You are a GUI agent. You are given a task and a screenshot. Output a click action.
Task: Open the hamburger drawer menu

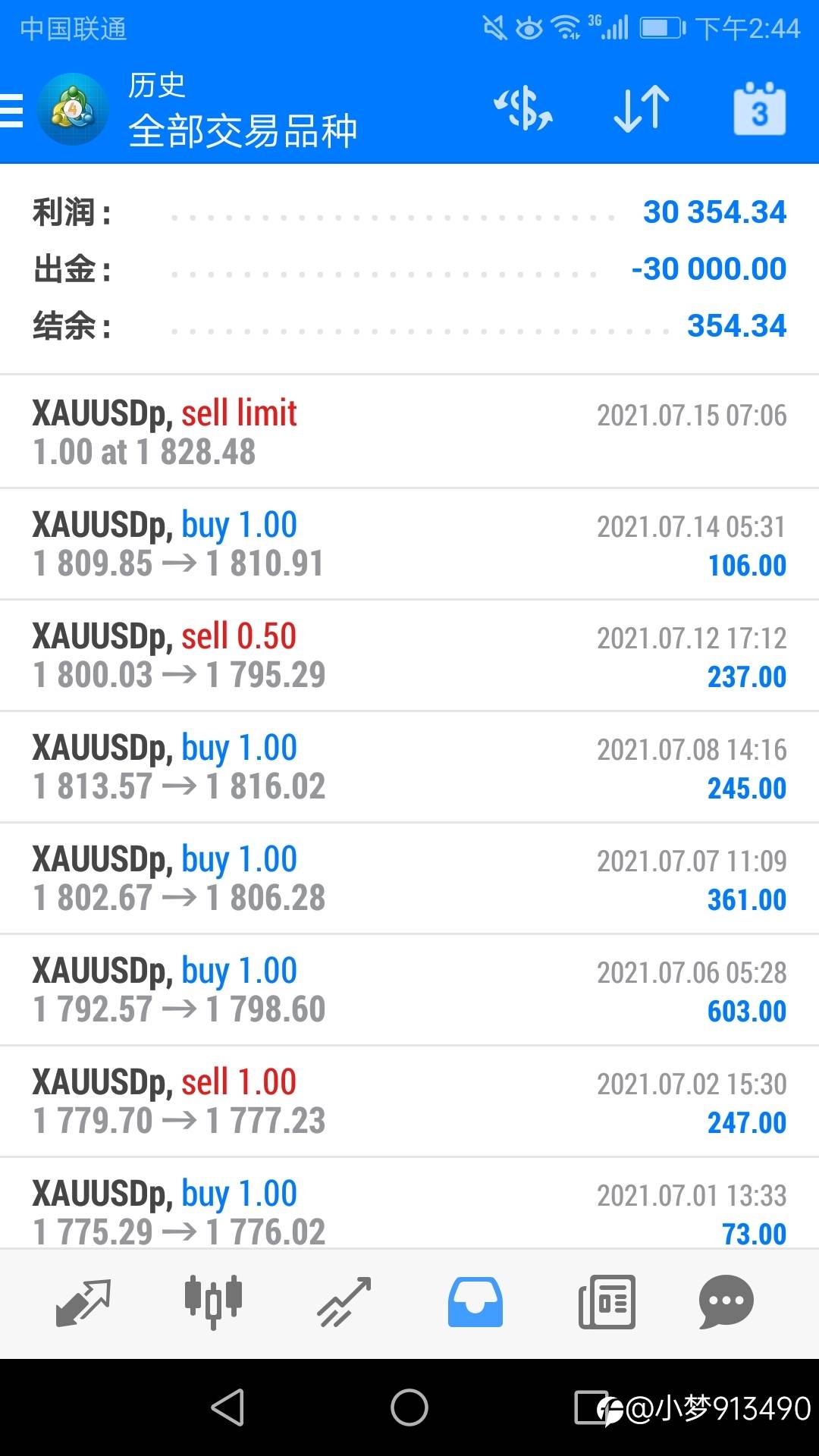[12, 111]
